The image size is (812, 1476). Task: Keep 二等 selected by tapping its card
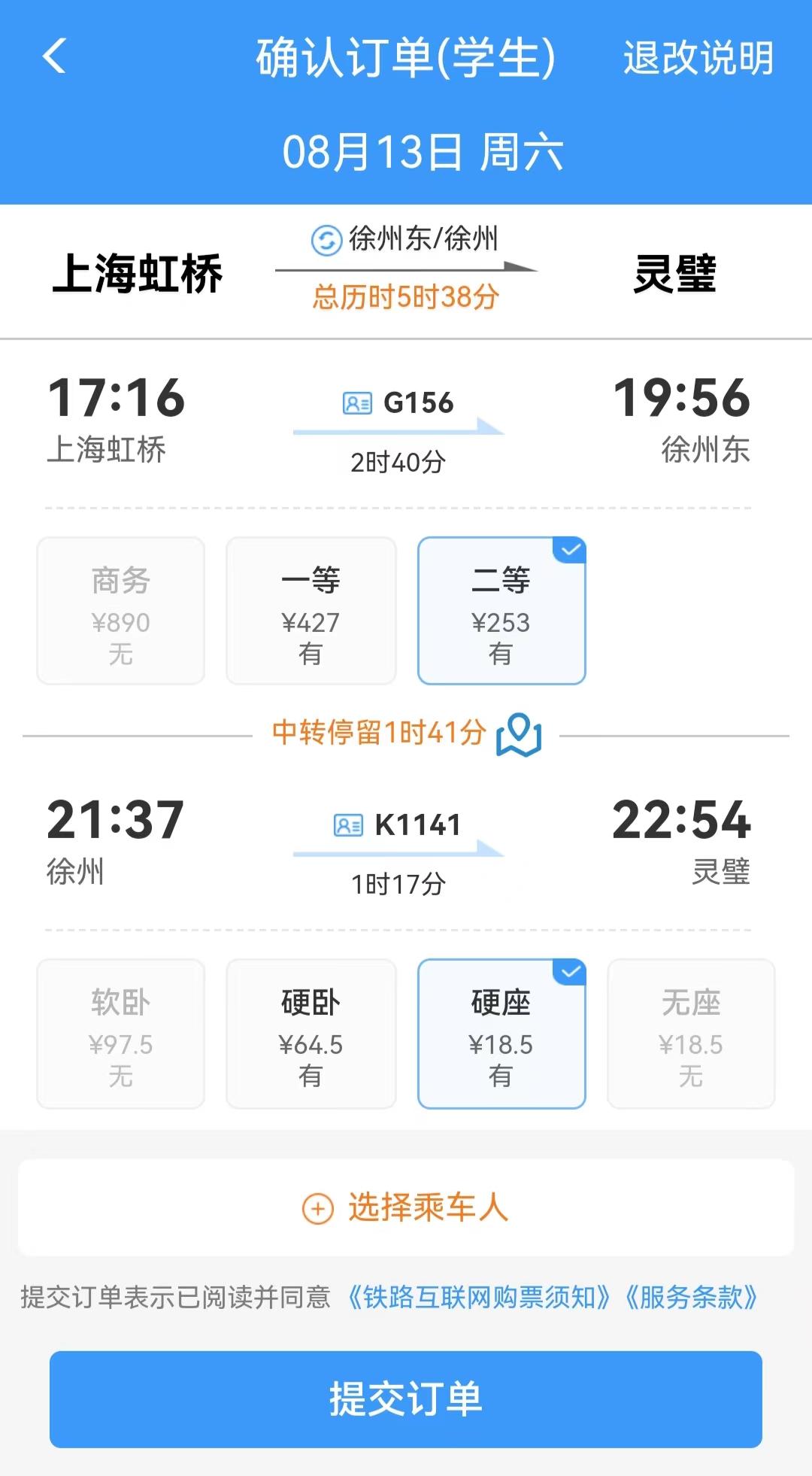501,612
